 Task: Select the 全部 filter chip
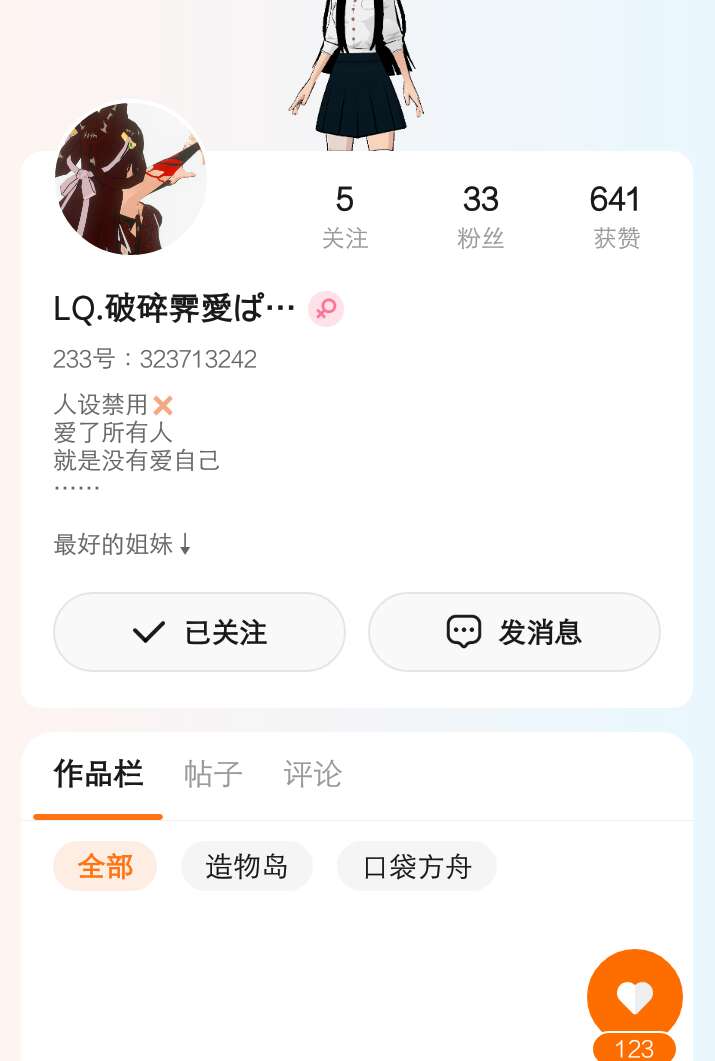point(105,866)
